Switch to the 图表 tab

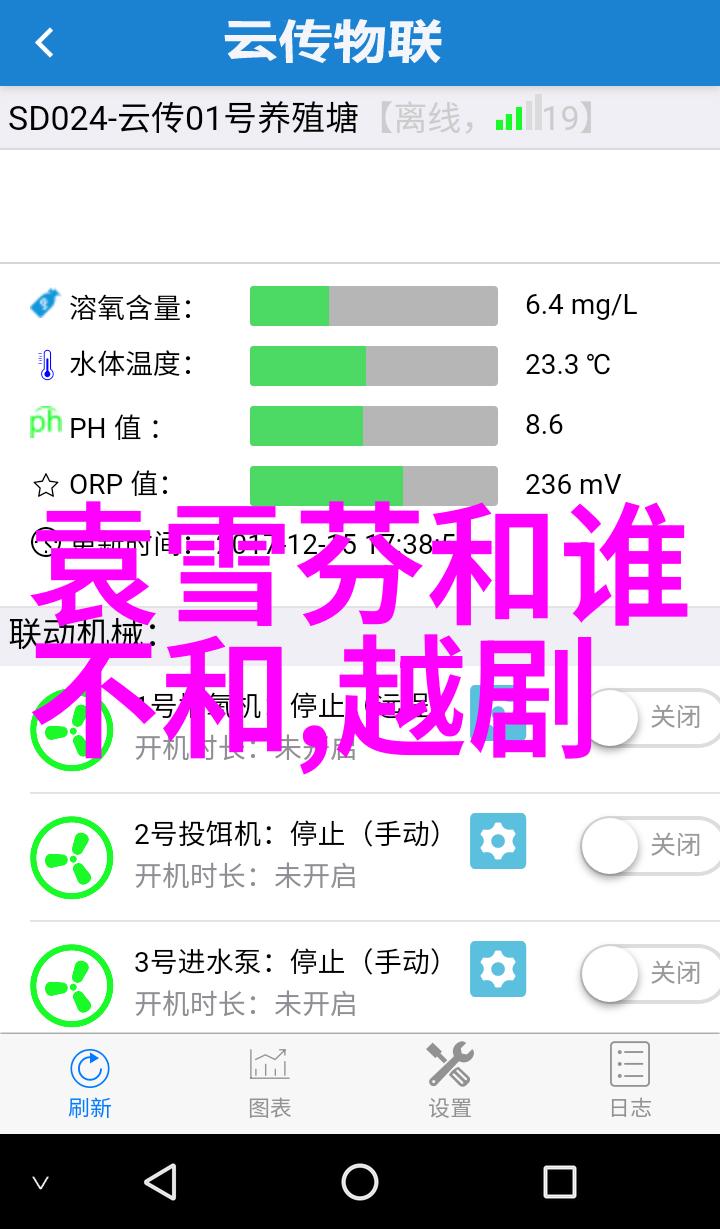pos(269,1082)
